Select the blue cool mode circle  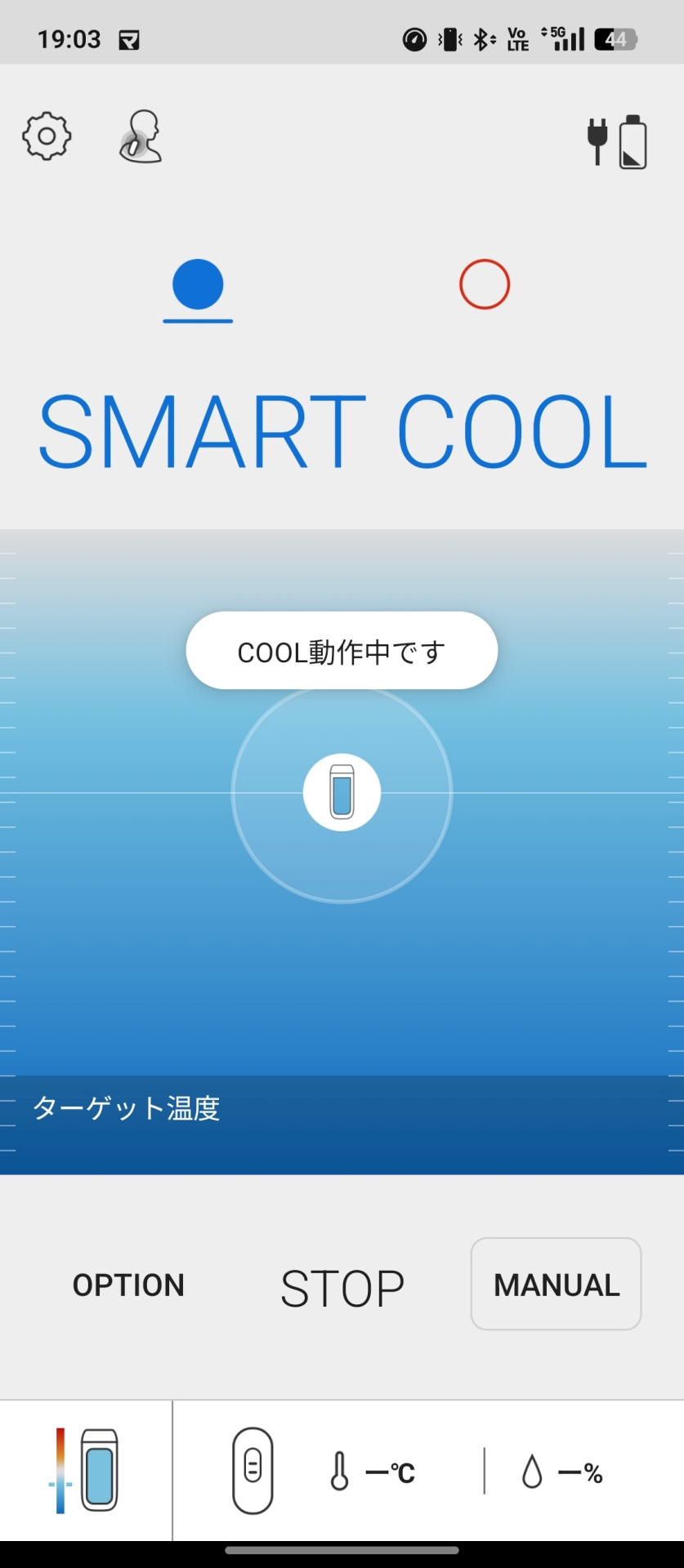point(198,285)
